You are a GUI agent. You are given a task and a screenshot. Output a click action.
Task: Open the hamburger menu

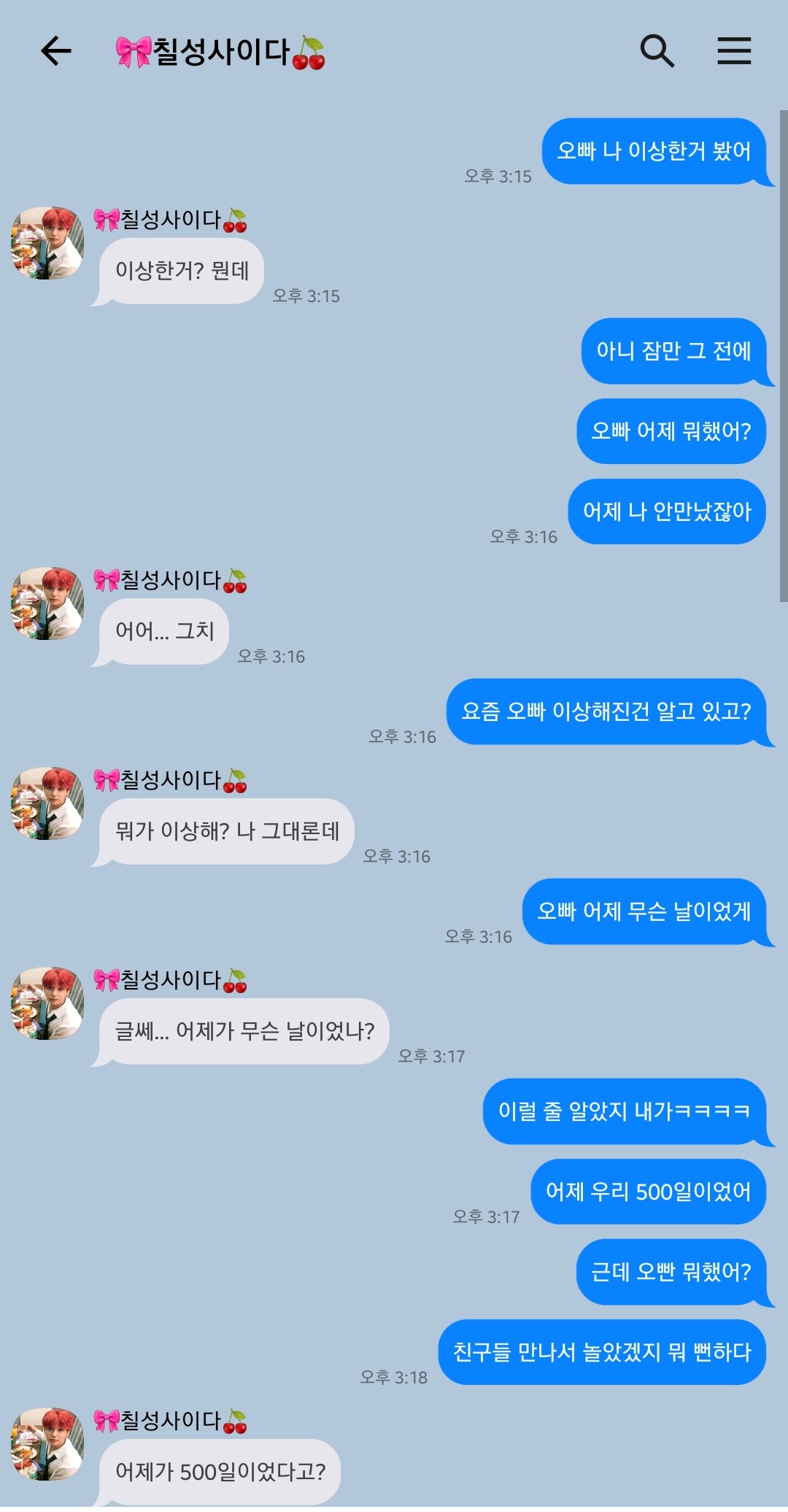tap(734, 51)
